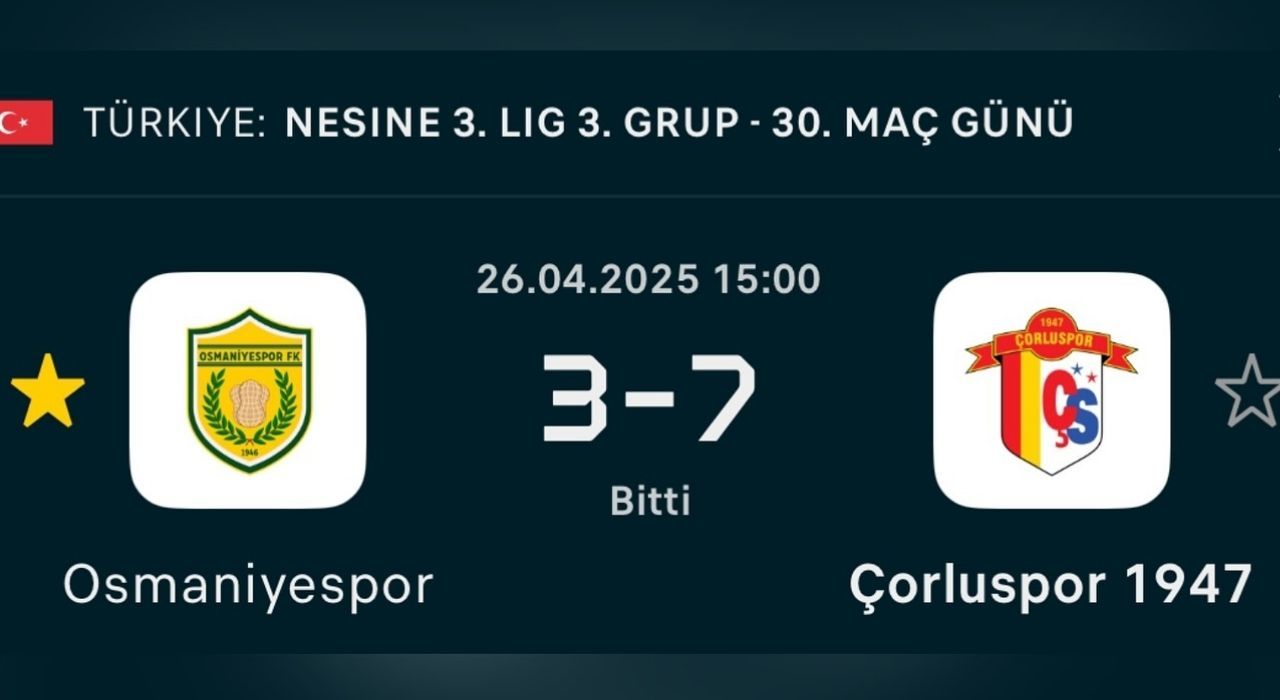Add Çorluspor 1947 to favorites star

pyautogui.click(x=1250, y=391)
